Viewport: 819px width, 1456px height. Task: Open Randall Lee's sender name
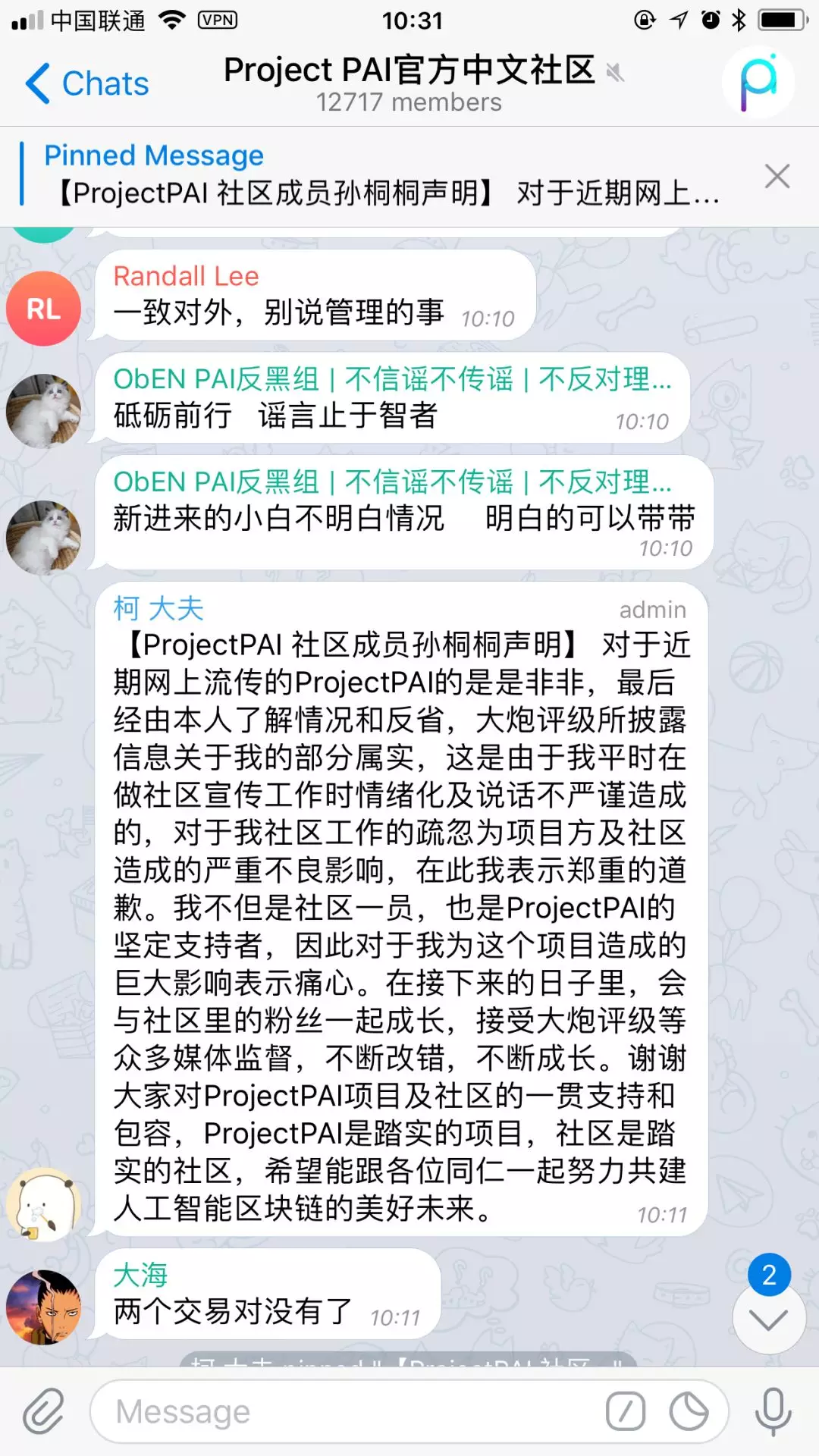pyautogui.click(x=186, y=276)
